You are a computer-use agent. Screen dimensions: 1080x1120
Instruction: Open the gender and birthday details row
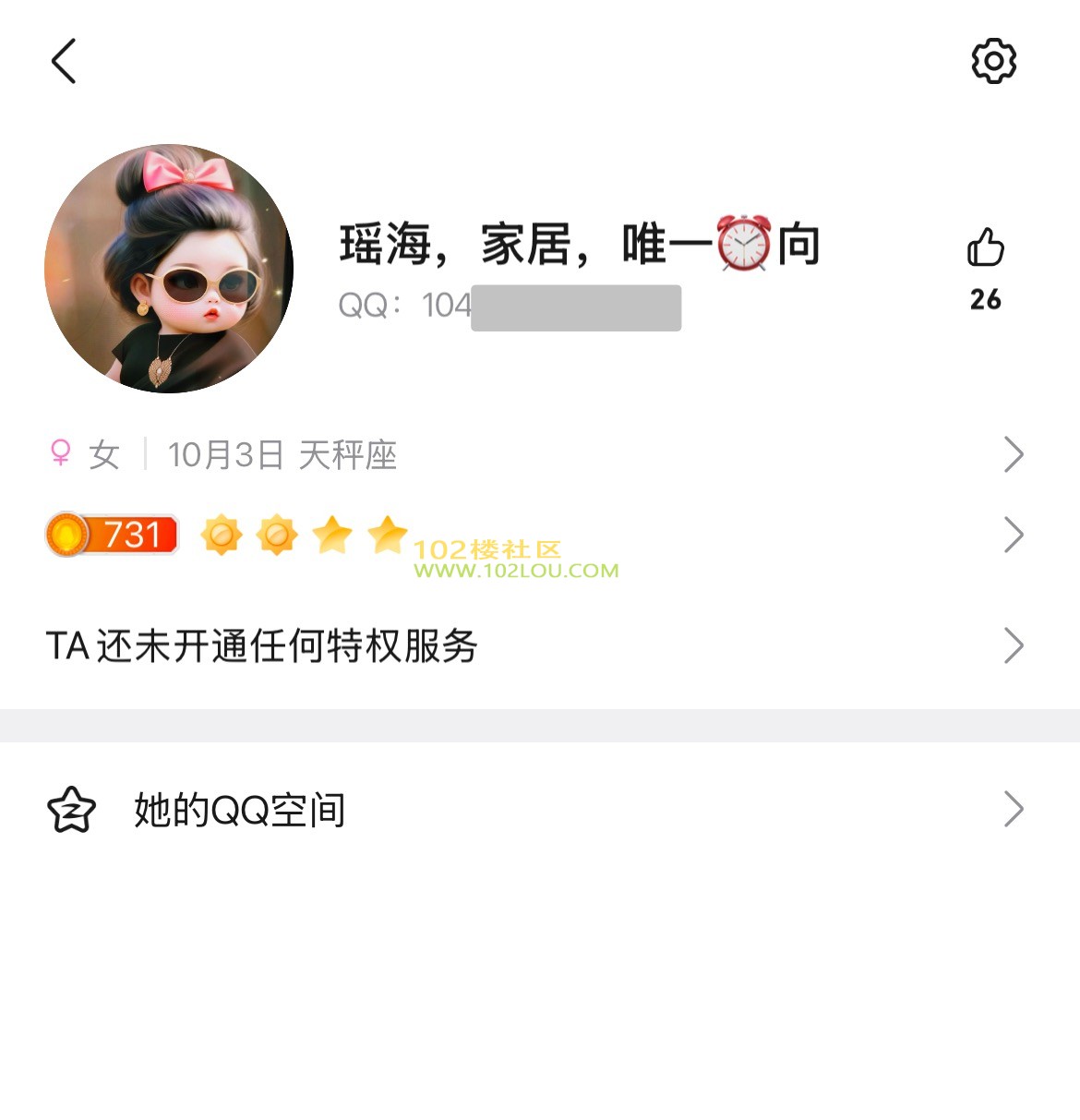click(x=535, y=454)
